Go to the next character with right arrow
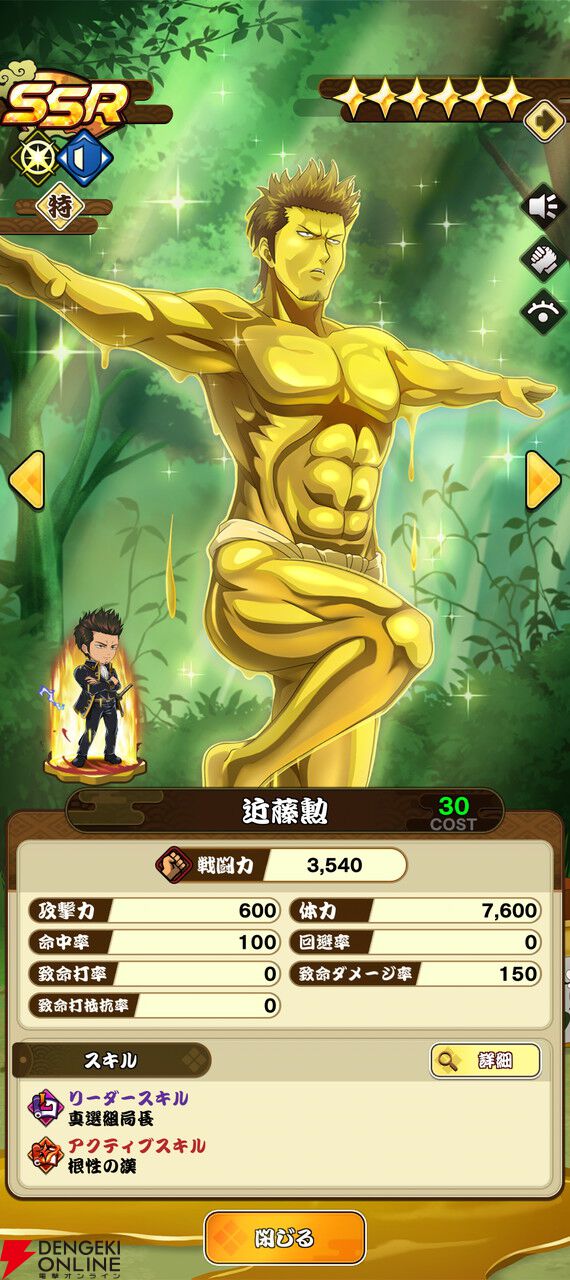Image resolution: width=570 pixels, height=1280 pixels. pos(544,480)
